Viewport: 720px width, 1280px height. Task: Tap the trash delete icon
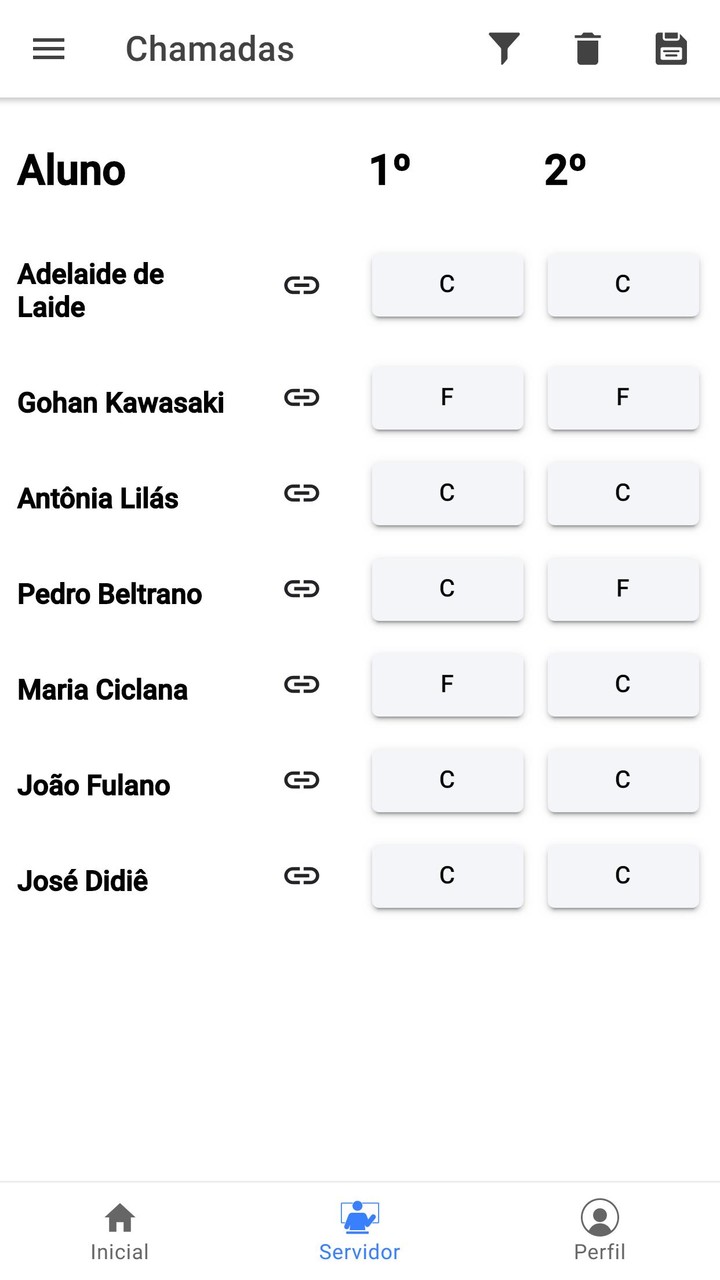pos(588,49)
